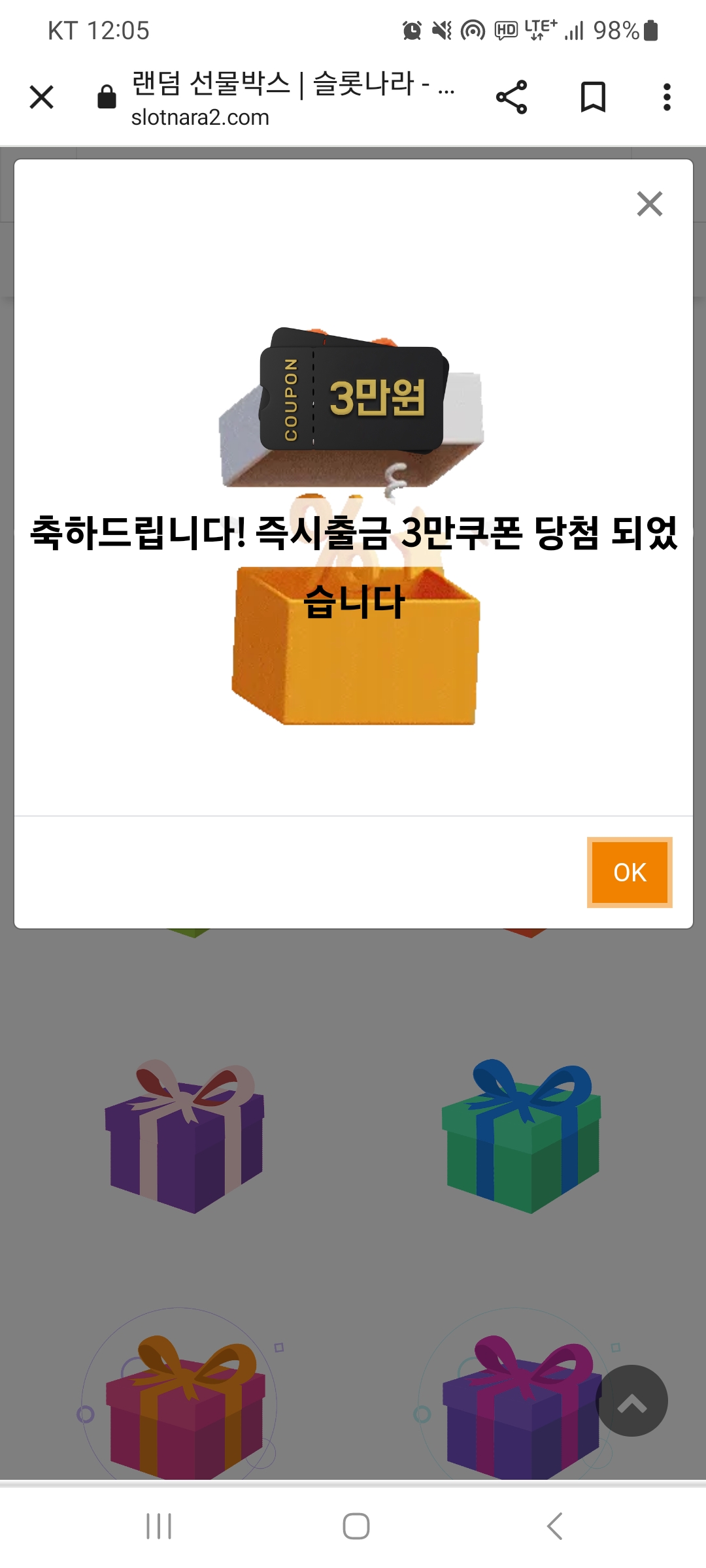706x1568 pixels.
Task: Share this page
Action: pyautogui.click(x=511, y=97)
